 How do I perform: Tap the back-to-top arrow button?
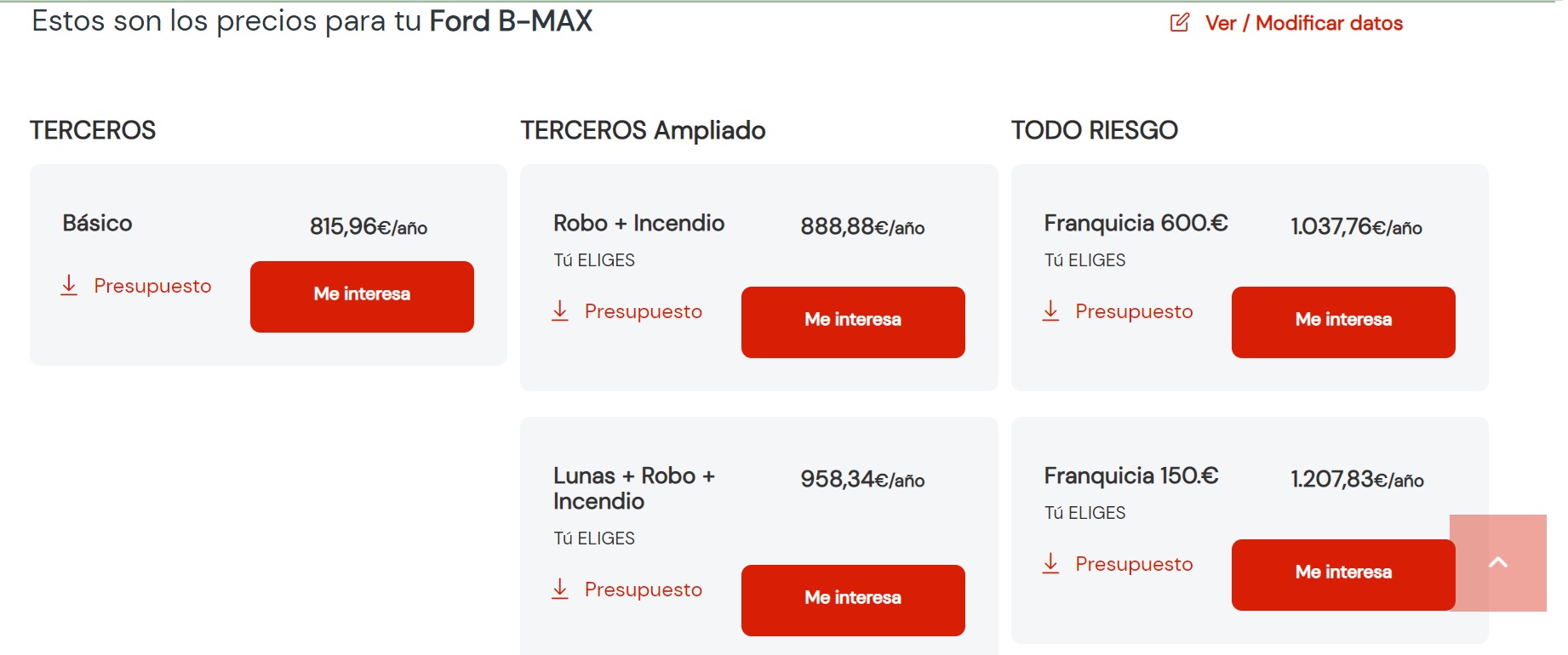click(x=1498, y=562)
